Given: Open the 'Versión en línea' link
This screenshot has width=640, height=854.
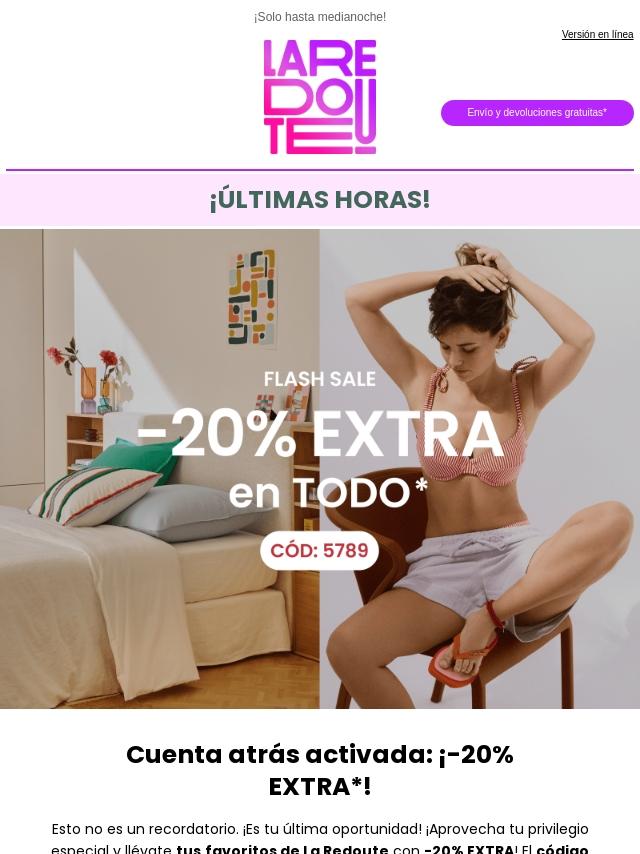Looking at the screenshot, I should coord(597,35).
